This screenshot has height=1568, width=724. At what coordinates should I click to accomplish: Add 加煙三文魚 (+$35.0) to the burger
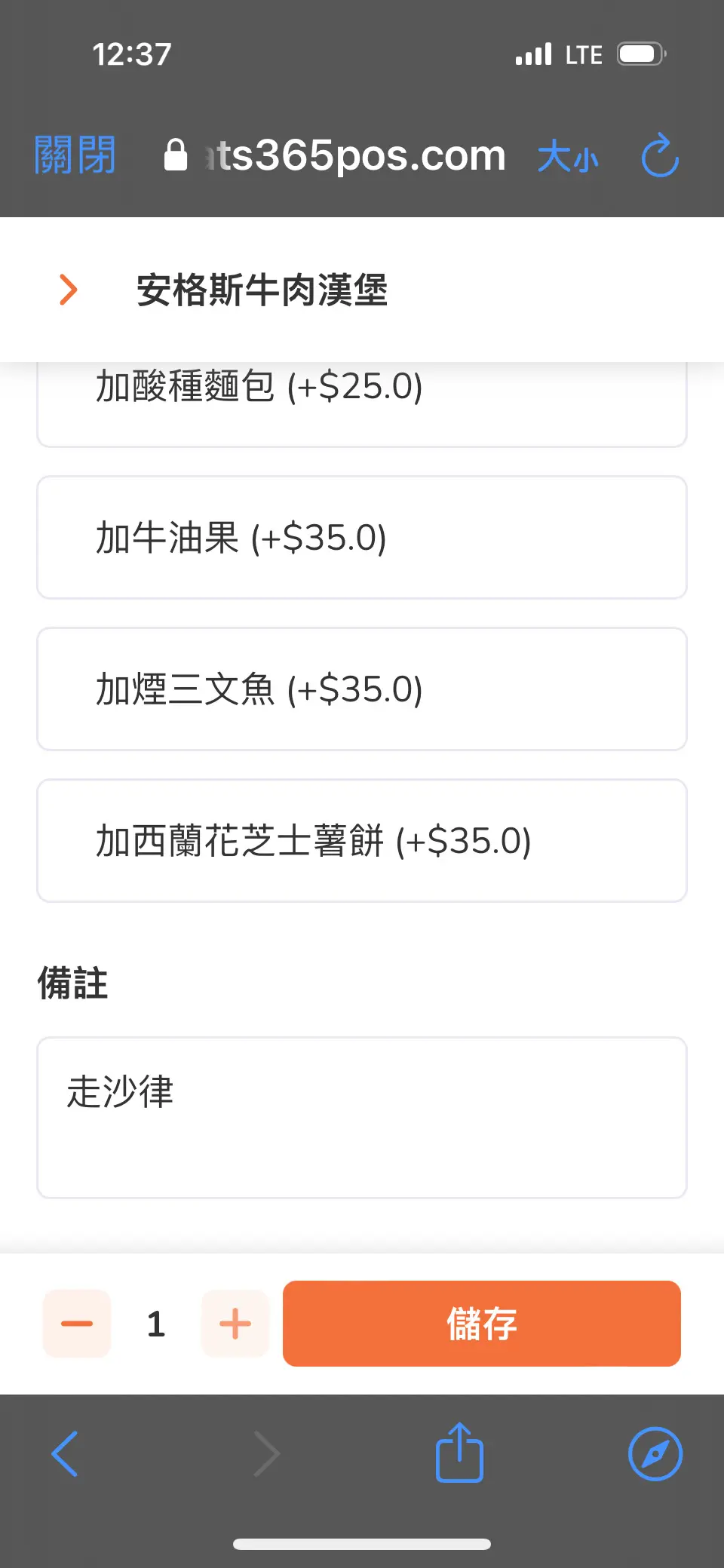(362, 689)
